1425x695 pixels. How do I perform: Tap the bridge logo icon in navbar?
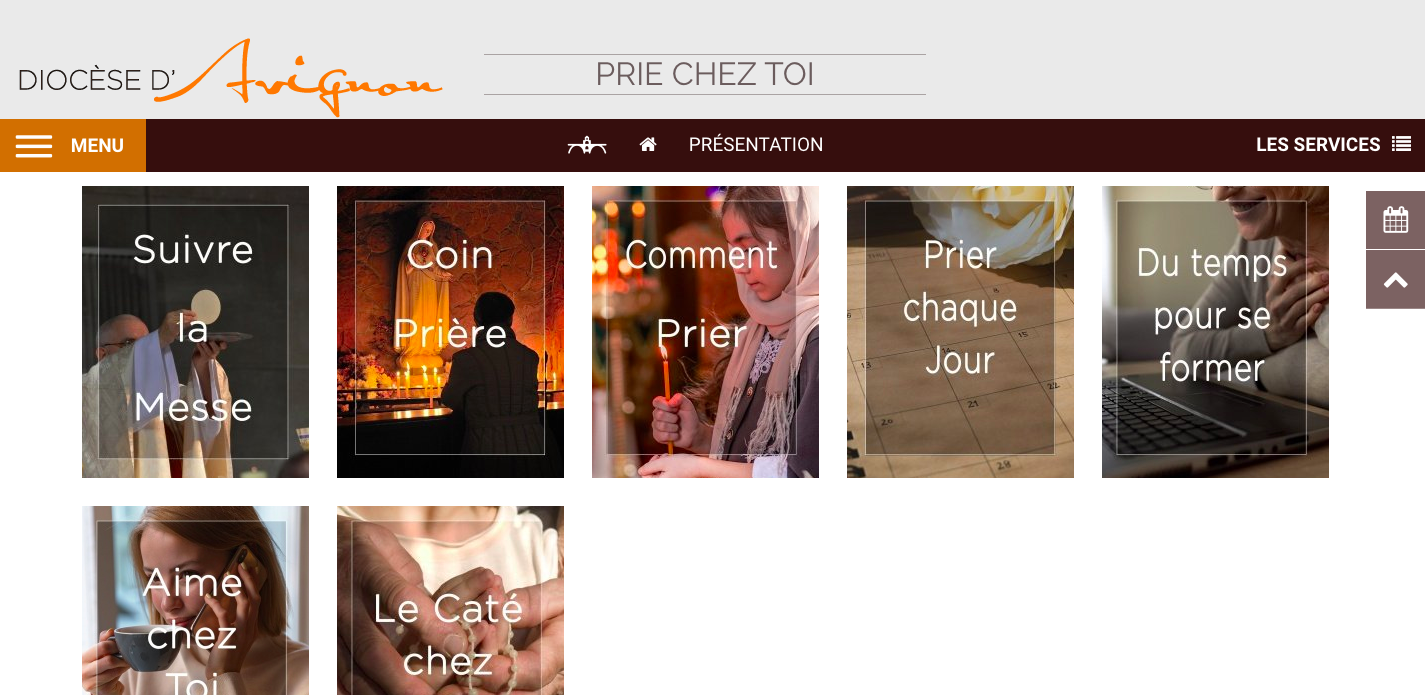tap(587, 146)
